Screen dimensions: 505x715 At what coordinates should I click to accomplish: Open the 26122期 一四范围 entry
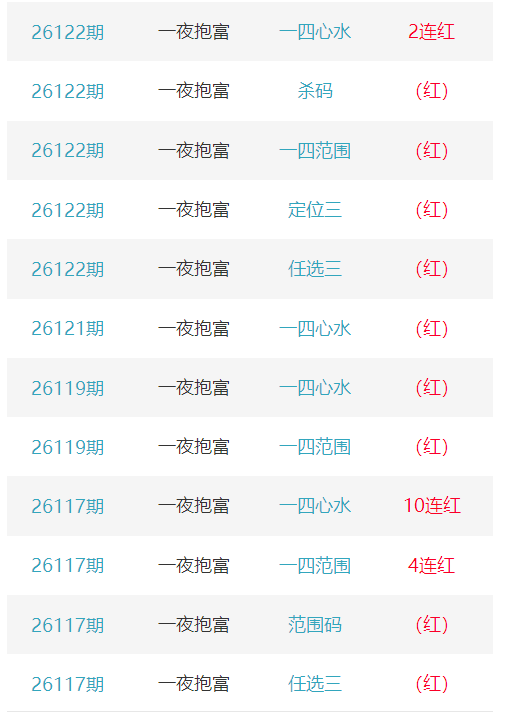tap(250, 150)
